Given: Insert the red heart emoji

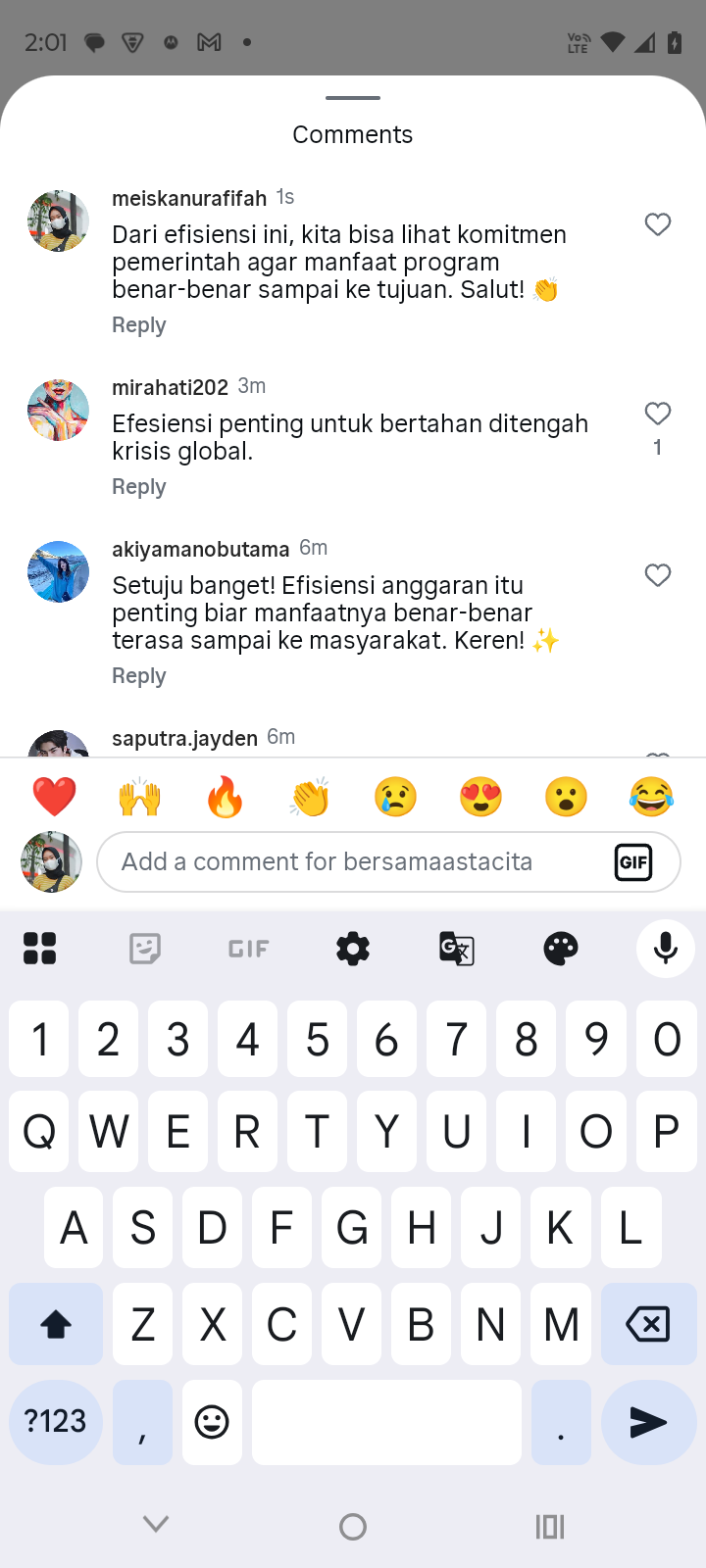Looking at the screenshot, I should coord(54,797).
